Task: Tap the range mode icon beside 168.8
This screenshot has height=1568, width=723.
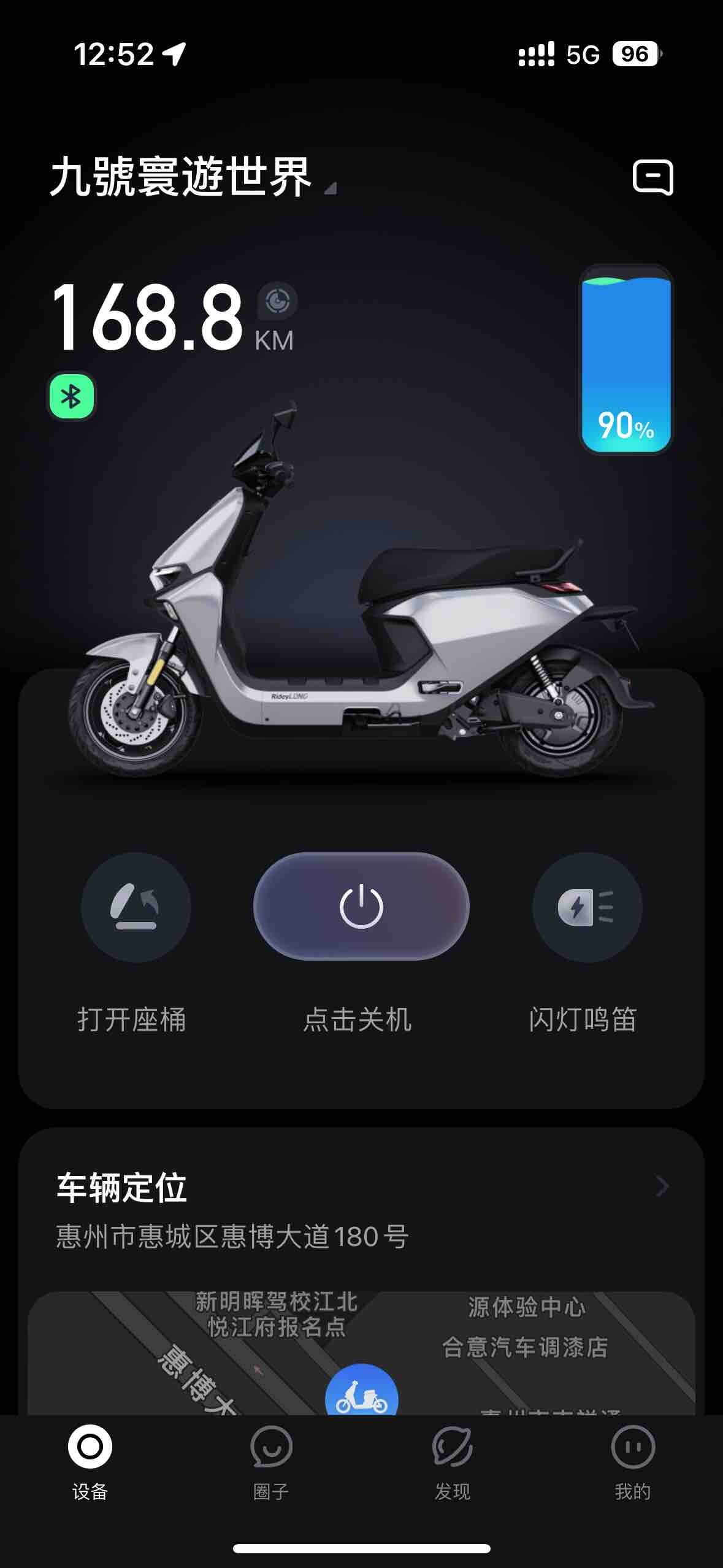Action: [x=278, y=302]
